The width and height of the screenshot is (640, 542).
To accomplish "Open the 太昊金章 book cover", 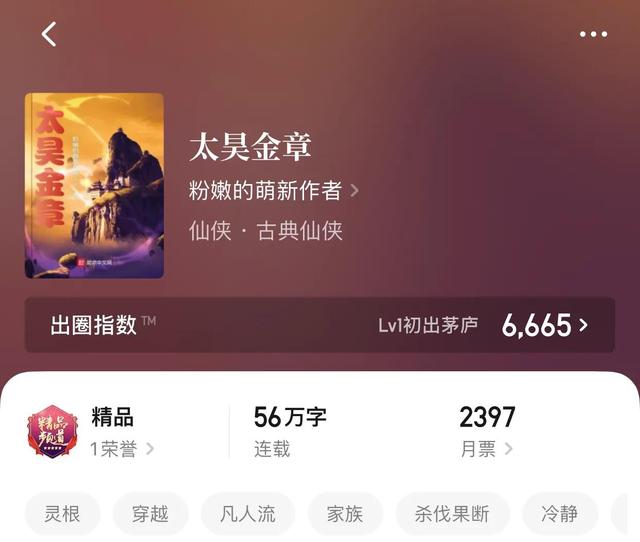I will [x=94, y=186].
